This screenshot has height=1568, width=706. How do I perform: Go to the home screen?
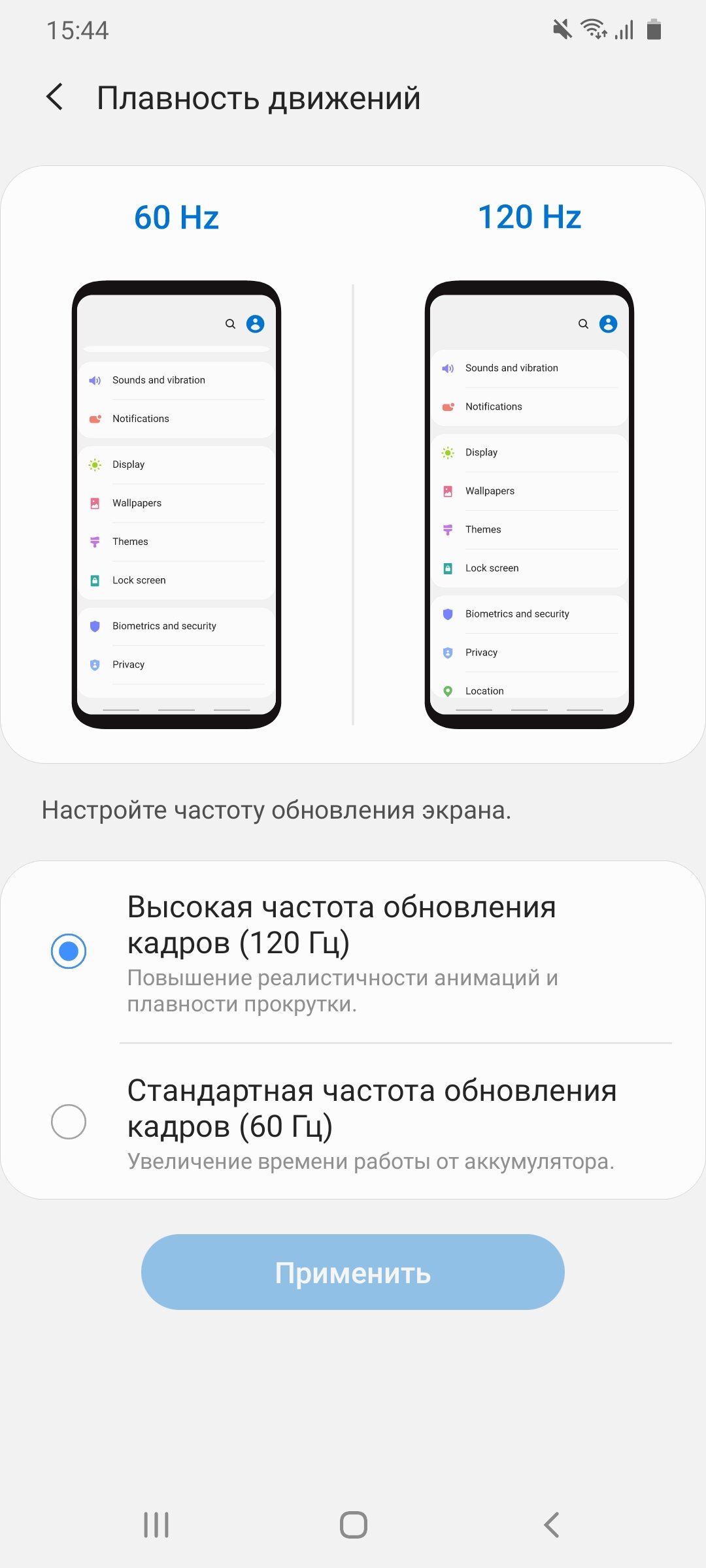click(x=353, y=1525)
